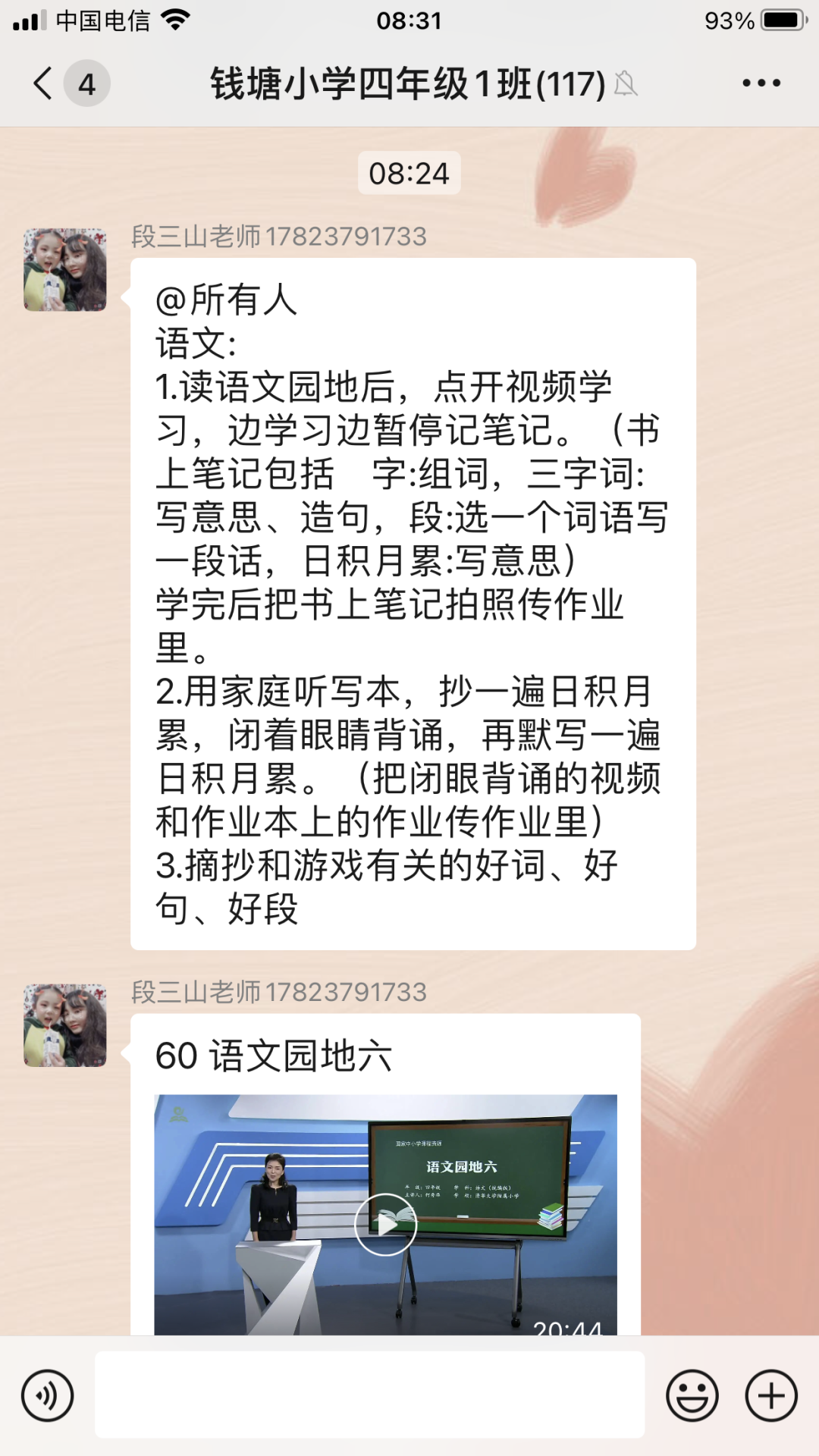This screenshot has height=1456, width=819.
Task: Open the plus attachments menu
Action: click(x=771, y=1395)
